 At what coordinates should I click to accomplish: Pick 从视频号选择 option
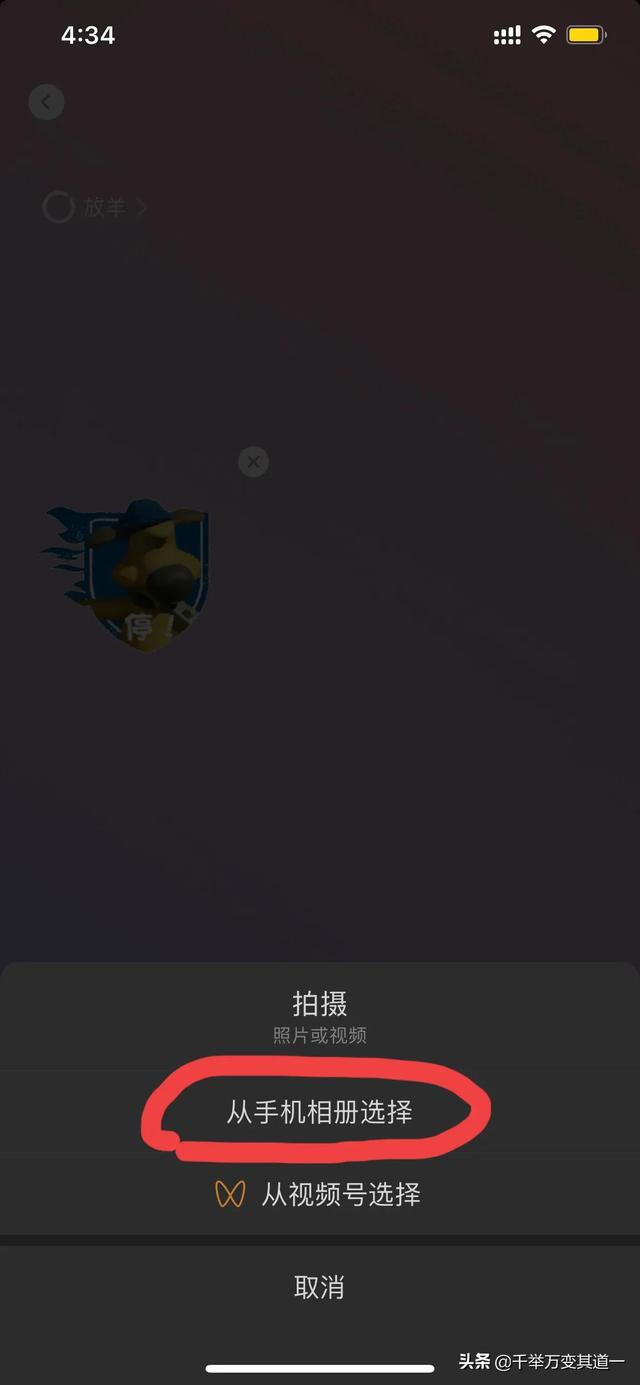click(x=319, y=1194)
